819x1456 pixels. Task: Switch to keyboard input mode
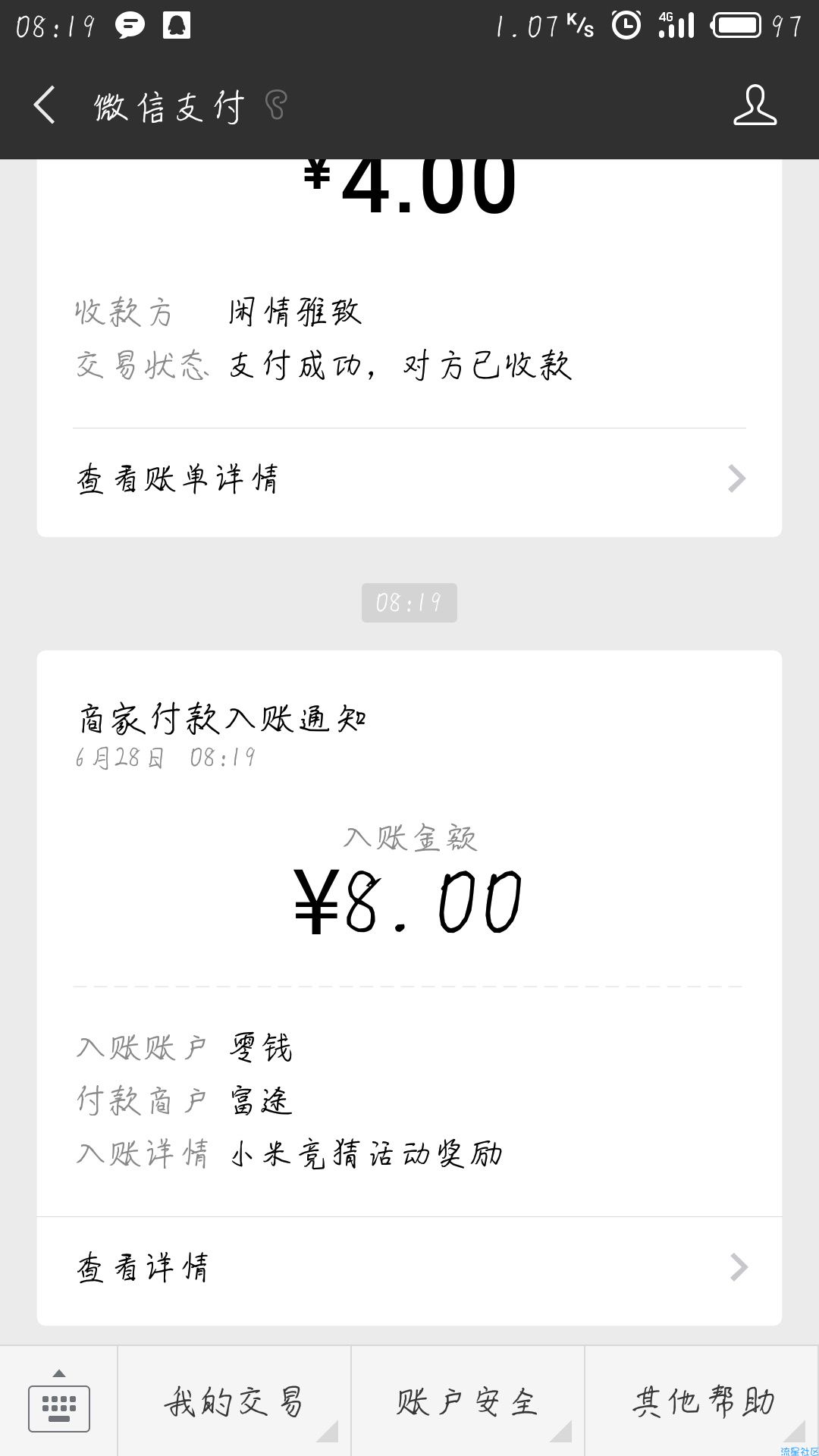(58, 1401)
